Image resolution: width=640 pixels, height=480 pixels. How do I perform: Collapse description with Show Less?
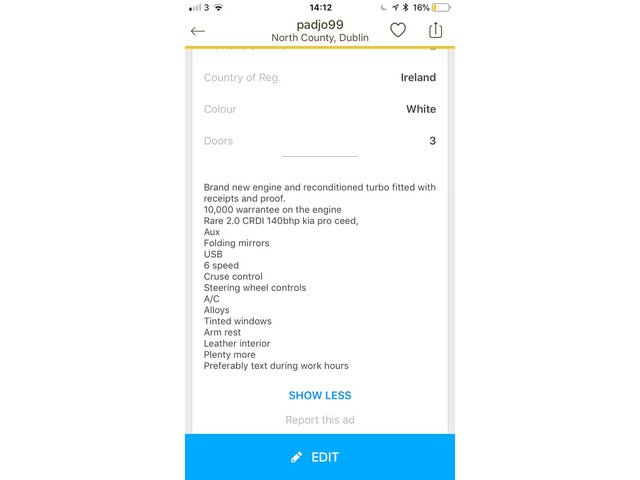pyautogui.click(x=320, y=395)
